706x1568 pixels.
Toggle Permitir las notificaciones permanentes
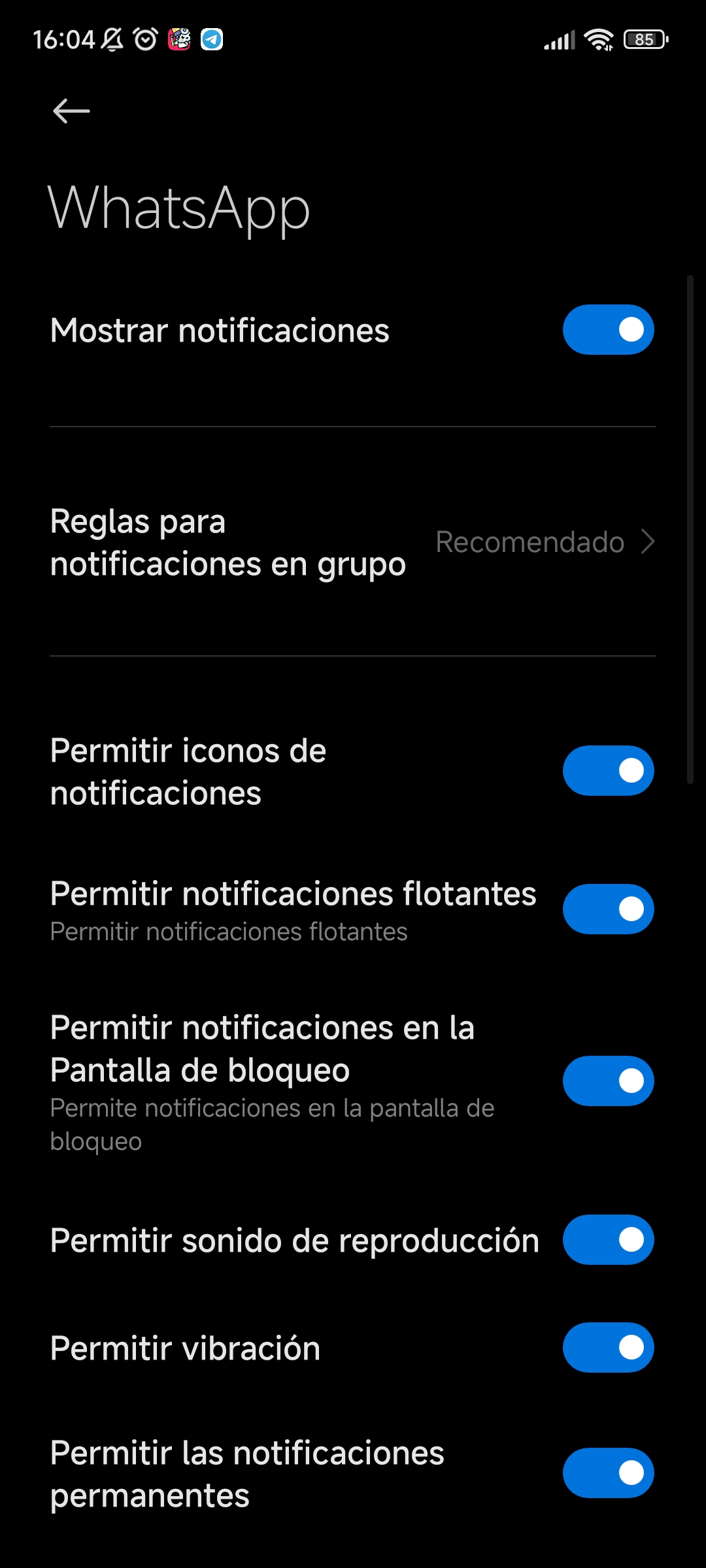click(608, 1473)
